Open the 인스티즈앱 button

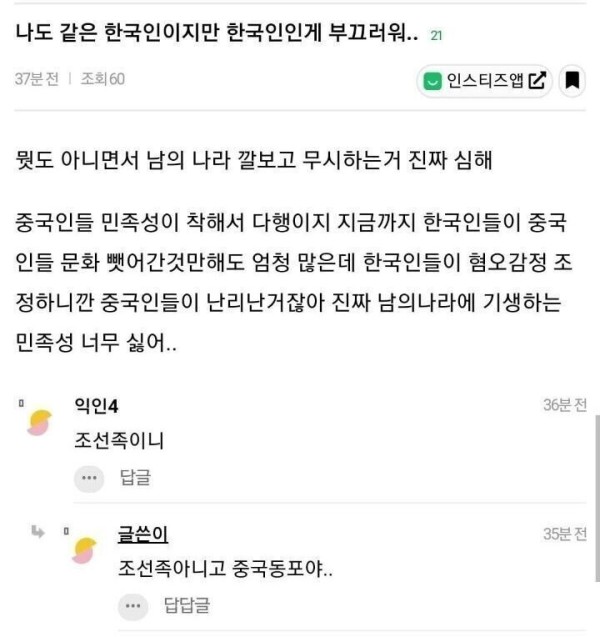[485, 81]
